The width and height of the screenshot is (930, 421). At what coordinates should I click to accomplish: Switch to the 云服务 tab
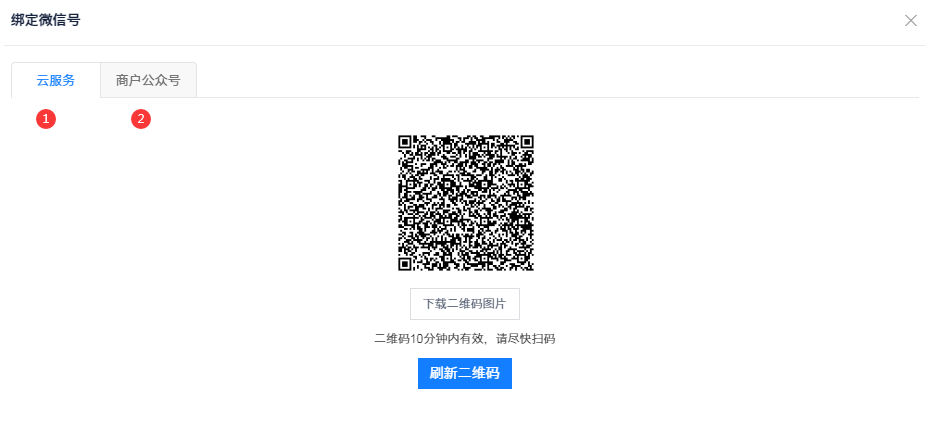(56, 80)
